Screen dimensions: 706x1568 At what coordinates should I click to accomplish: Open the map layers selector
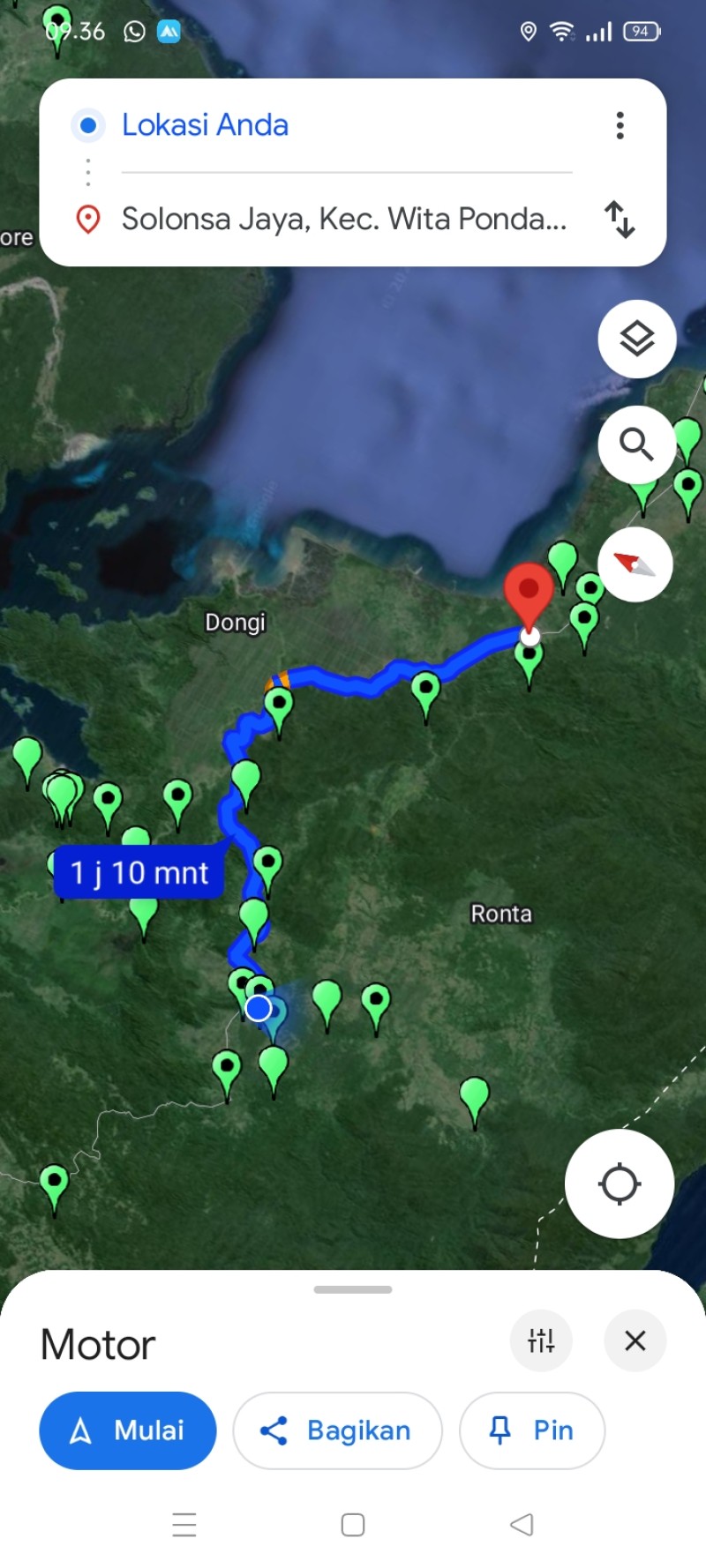(x=636, y=339)
